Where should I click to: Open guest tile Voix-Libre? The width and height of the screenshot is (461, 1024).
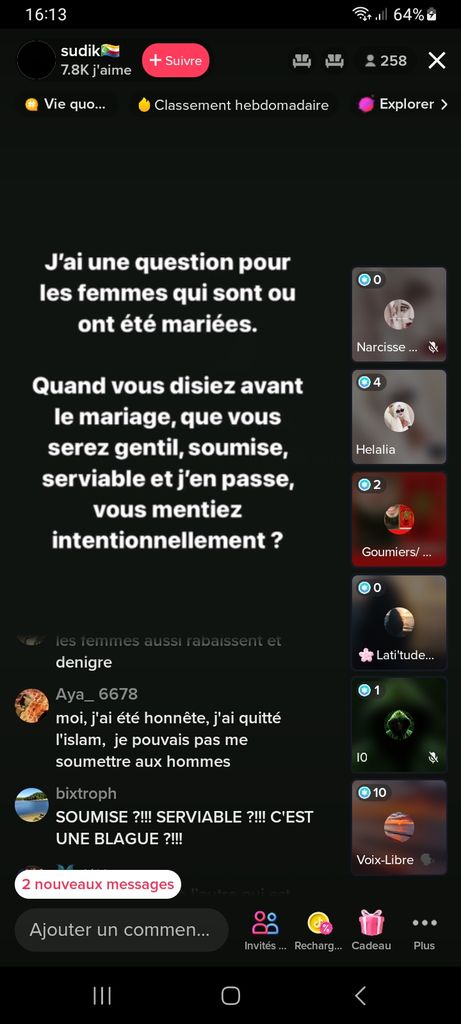coord(399,827)
